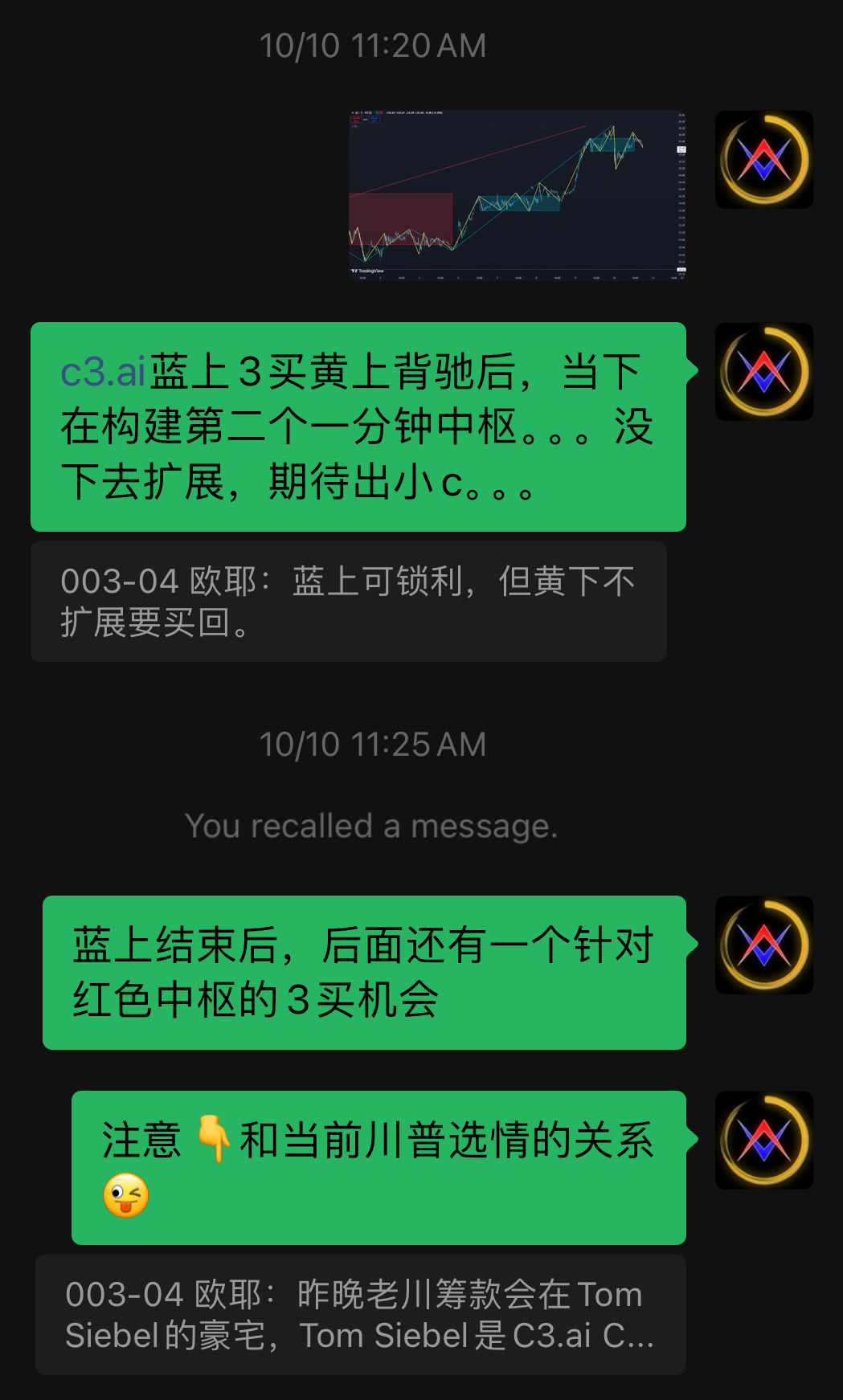Screen dimensions: 843x1400
Task: Open quoted message about Tom Siebel
Action: (360, 1315)
